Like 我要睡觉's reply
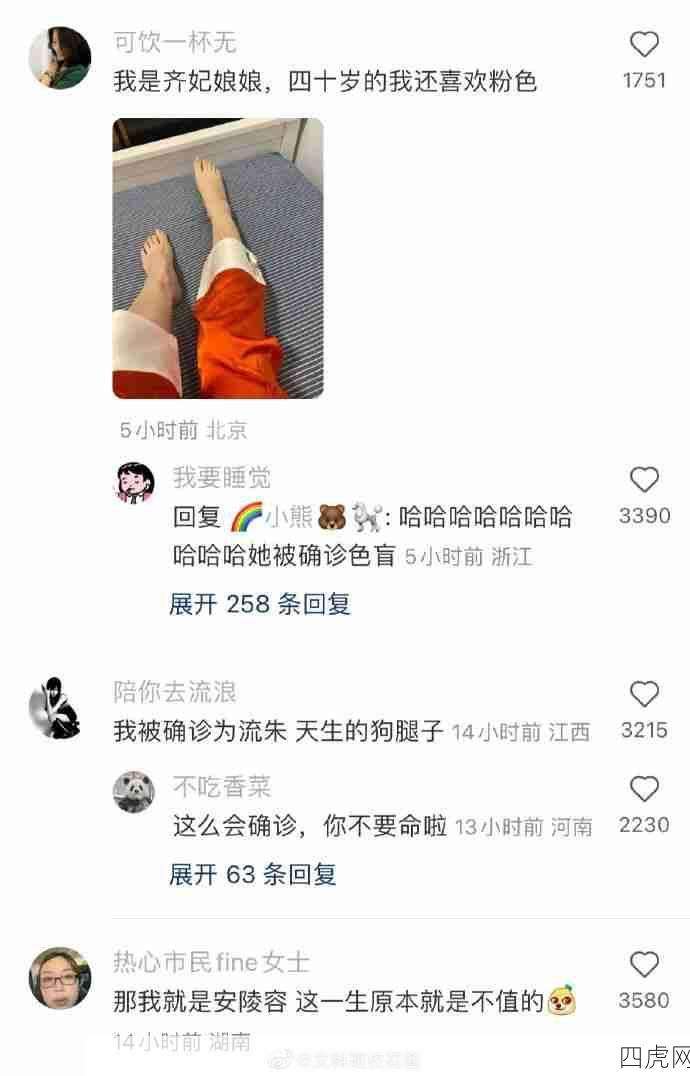Viewport: 690px width, 1076px height. click(x=645, y=481)
